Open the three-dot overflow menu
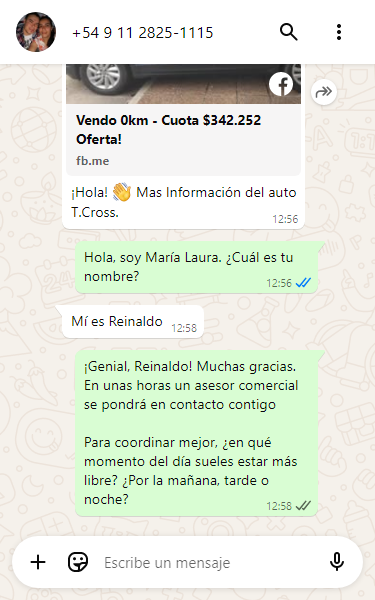This screenshot has height=600, width=375. tap(339, 32)
